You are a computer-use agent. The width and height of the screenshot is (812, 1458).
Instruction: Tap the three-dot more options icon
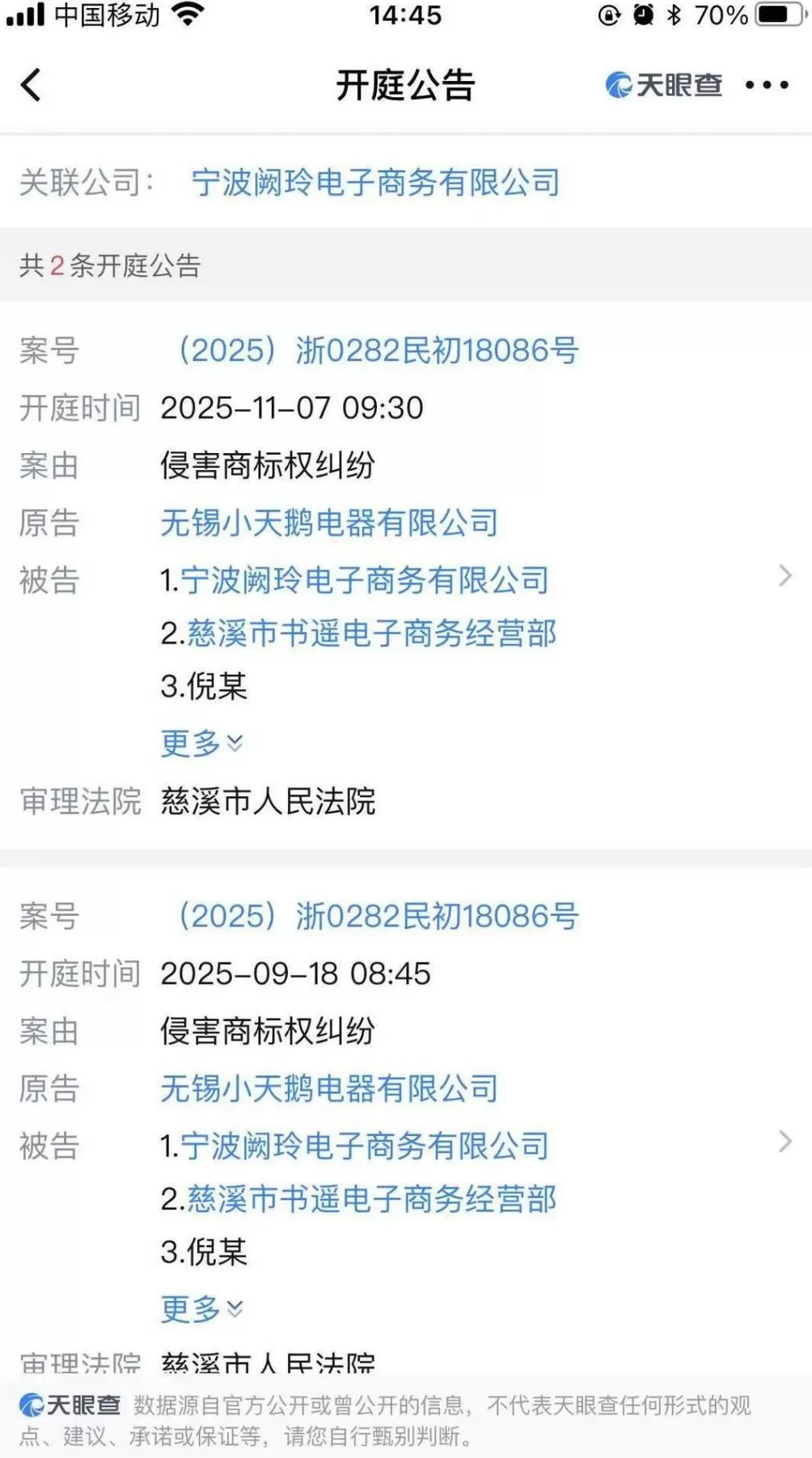[767, 84]
